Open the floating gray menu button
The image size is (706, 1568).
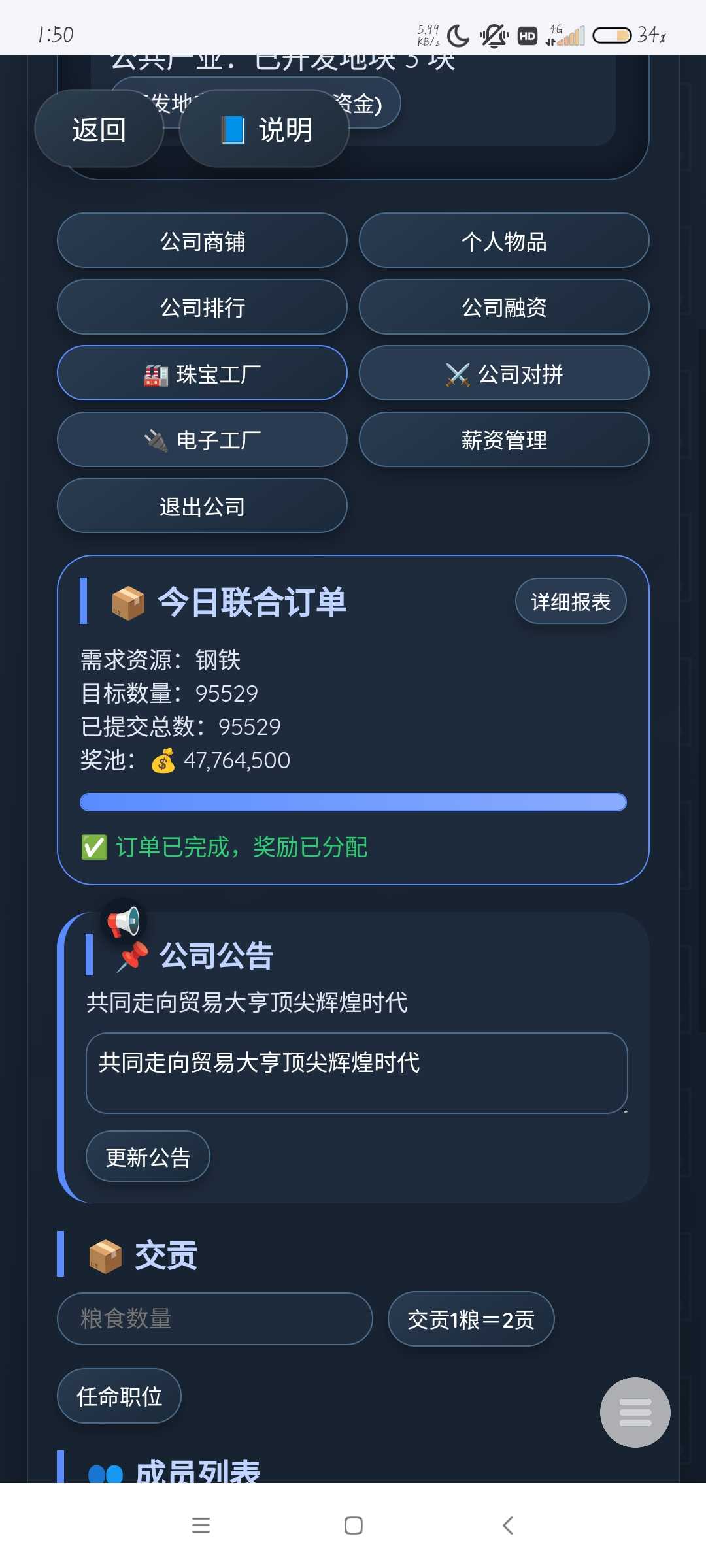tap(635, 1413)
